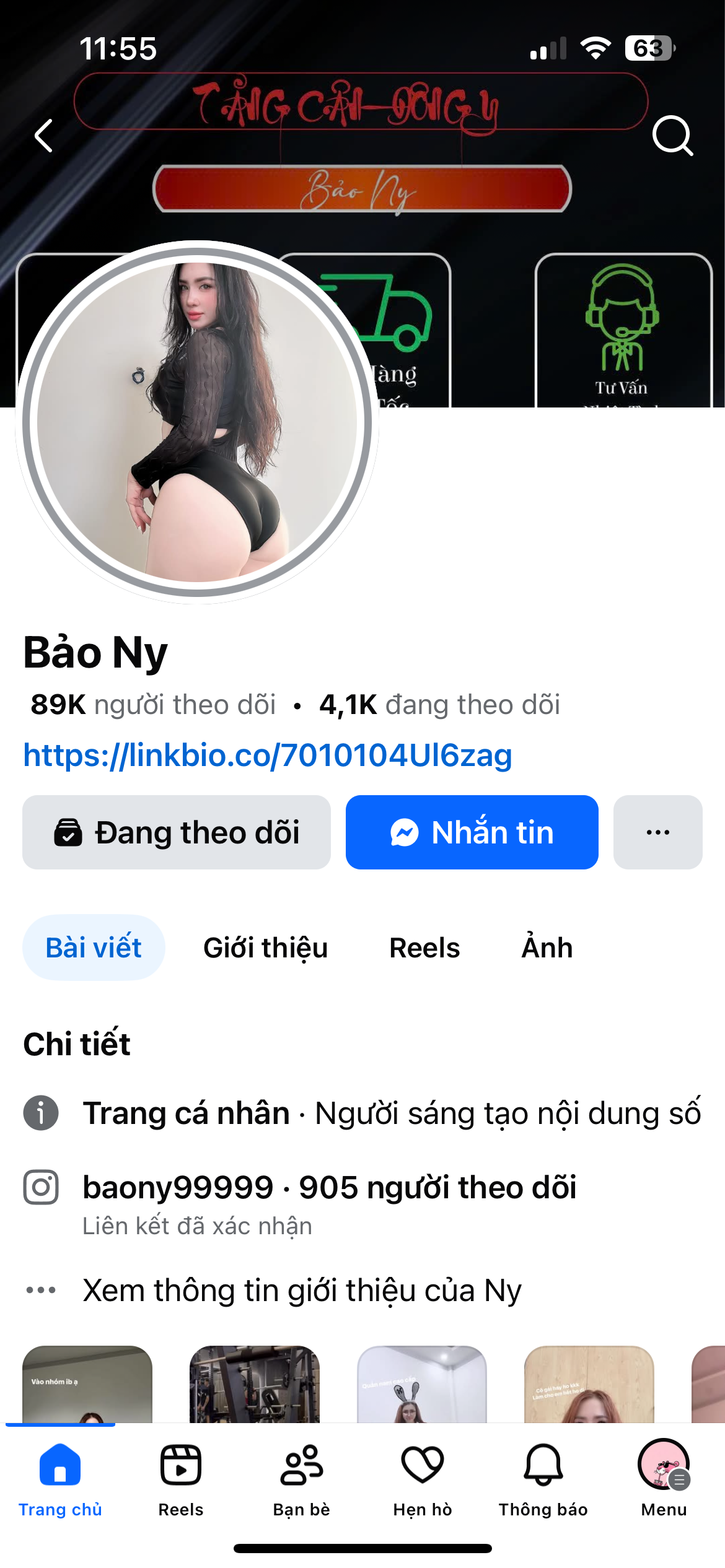Switch to the Bài viết tab

tap(94, 947)
